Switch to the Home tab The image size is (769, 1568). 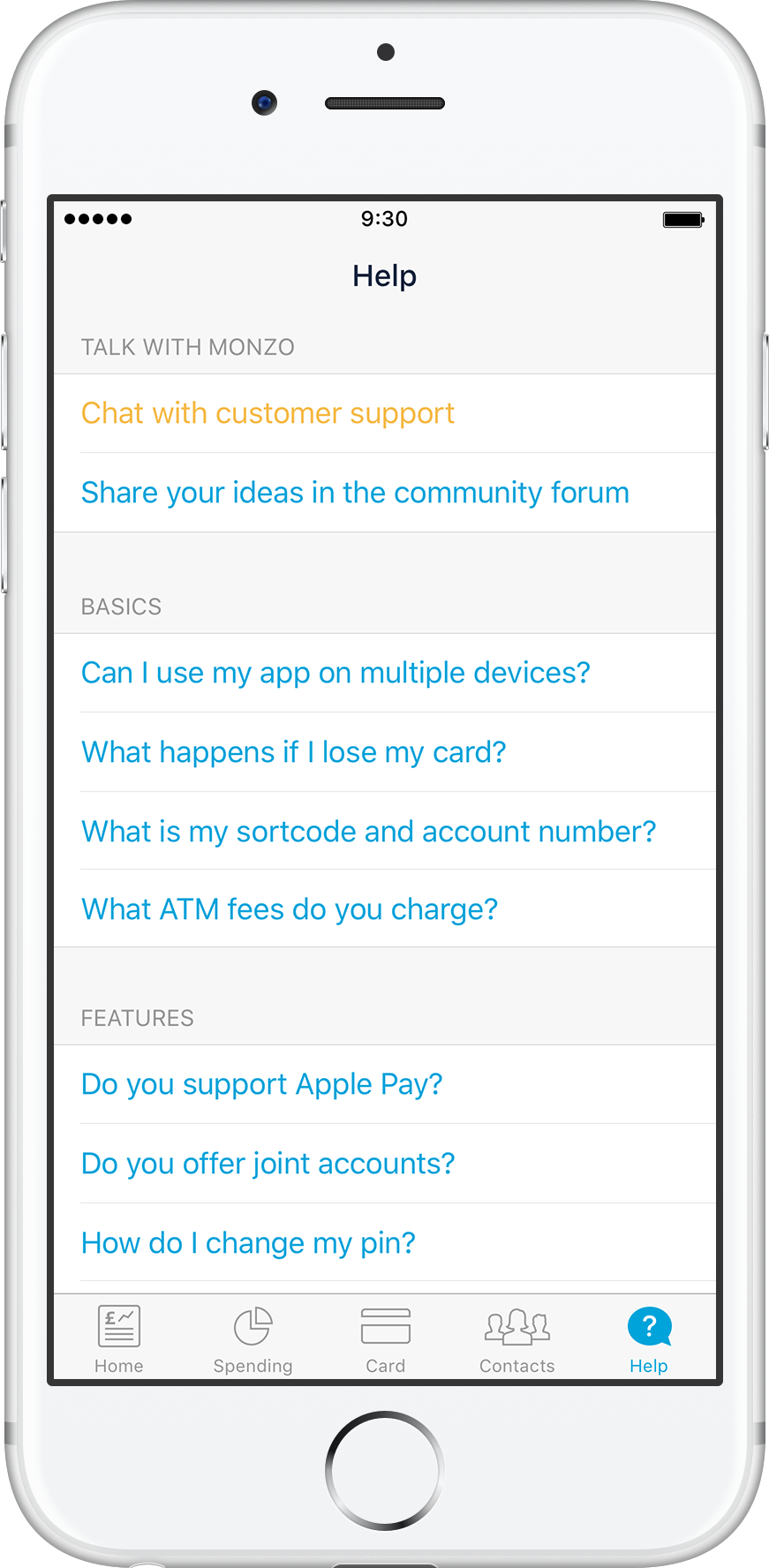(119, 1338)
